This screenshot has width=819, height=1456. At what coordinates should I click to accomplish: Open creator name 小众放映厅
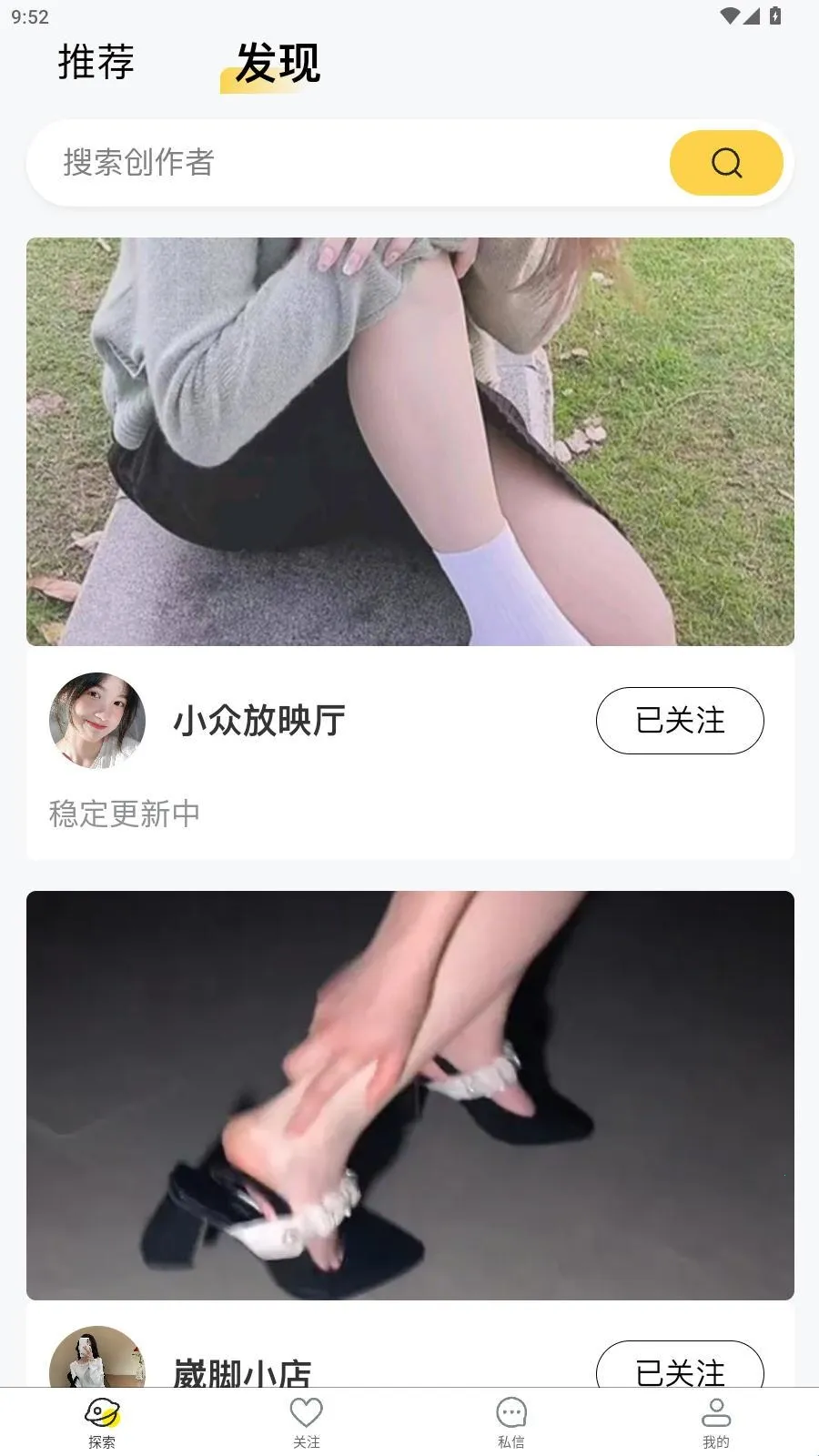(x=259, y=721)
